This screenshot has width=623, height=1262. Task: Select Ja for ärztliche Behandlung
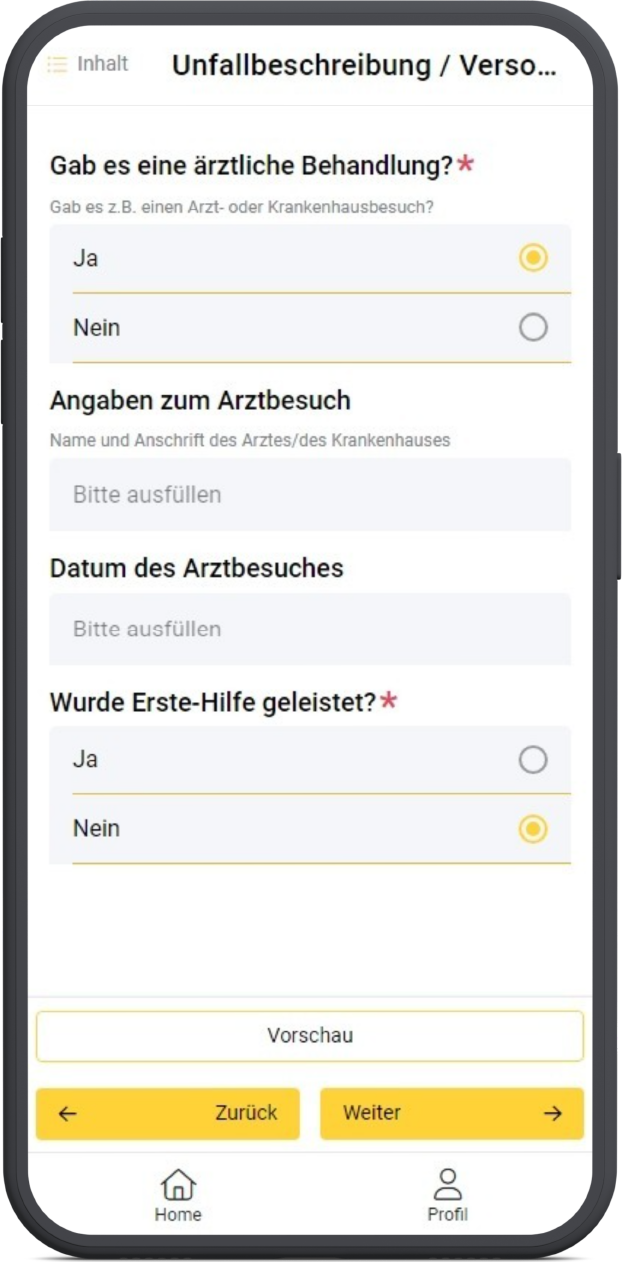[310, 259]
